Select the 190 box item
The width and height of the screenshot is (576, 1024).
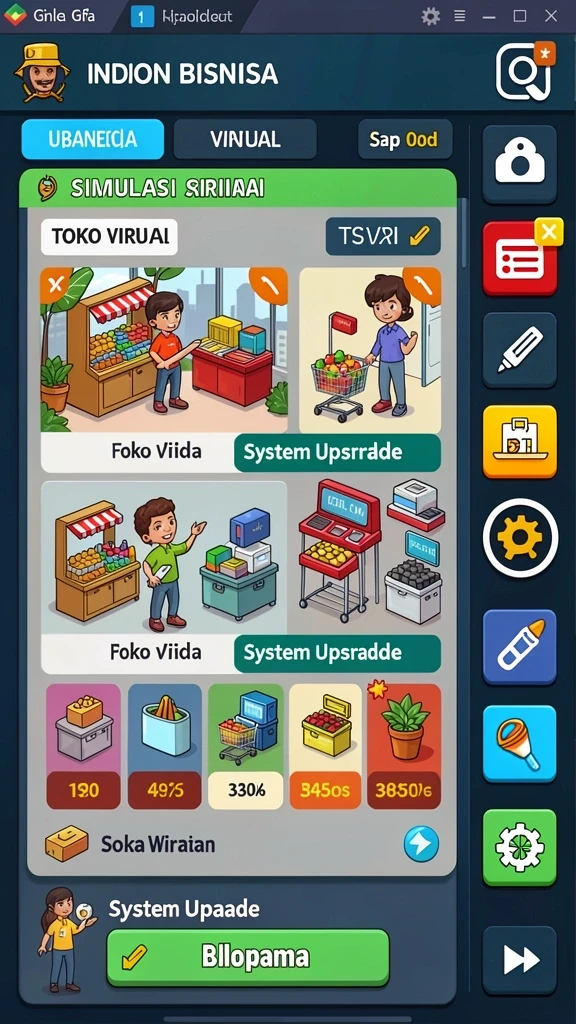[x=84, y=746]
